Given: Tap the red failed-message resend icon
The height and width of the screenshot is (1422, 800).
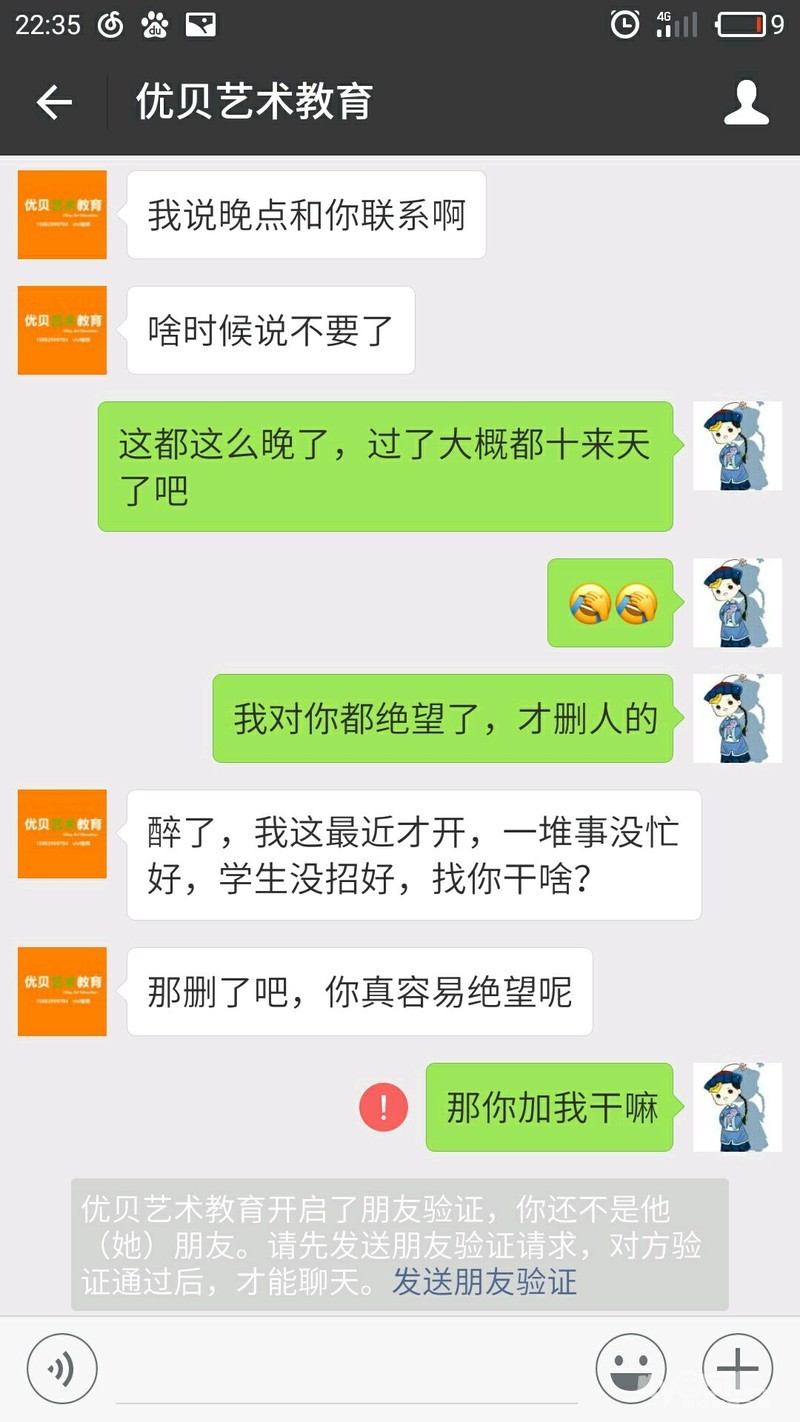Looking at the screenshot, I should coord(384,1107).
